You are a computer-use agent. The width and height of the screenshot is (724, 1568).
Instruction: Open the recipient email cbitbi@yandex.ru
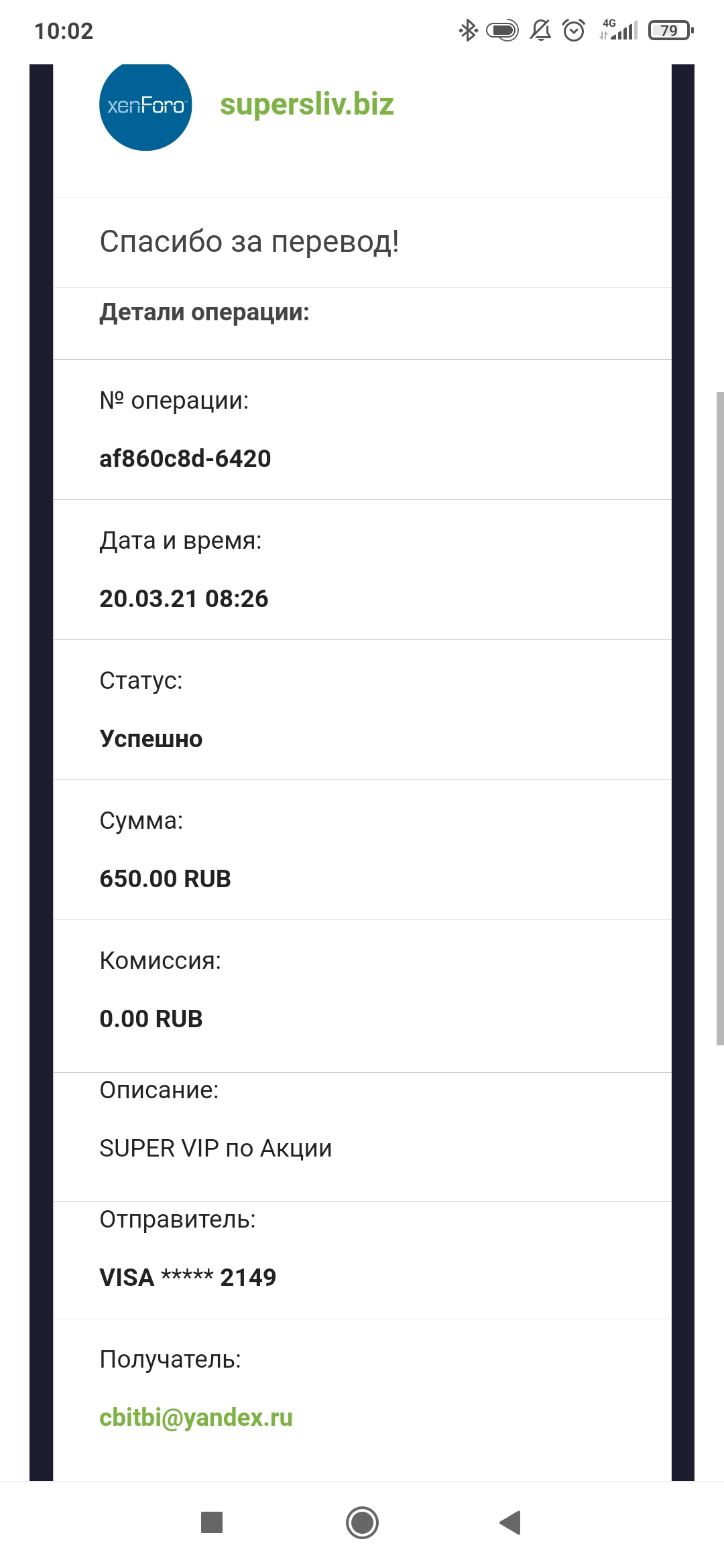pyautogui.click(x=196, y=1417)
